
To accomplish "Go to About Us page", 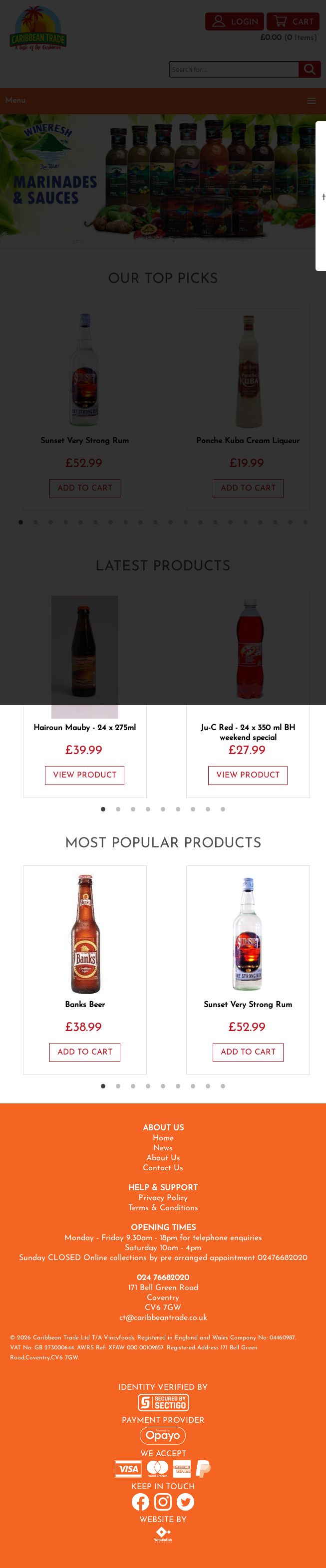I will tap(163, 1158).
